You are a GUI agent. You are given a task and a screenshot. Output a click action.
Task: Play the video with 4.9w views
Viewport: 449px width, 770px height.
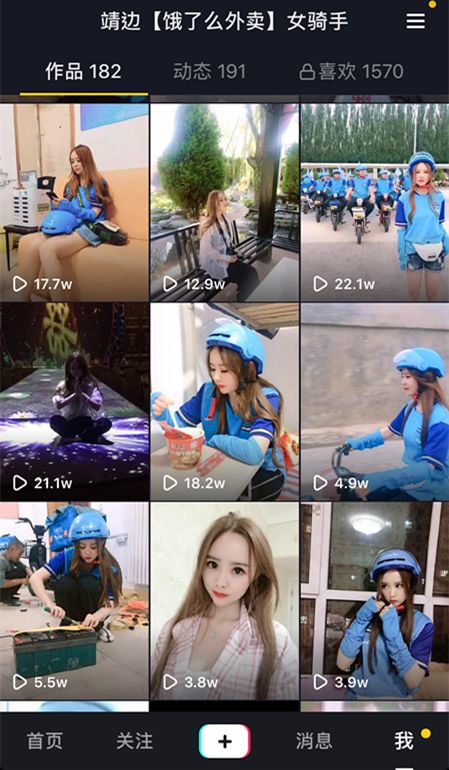pyautogui.click(x=375, y=401)
